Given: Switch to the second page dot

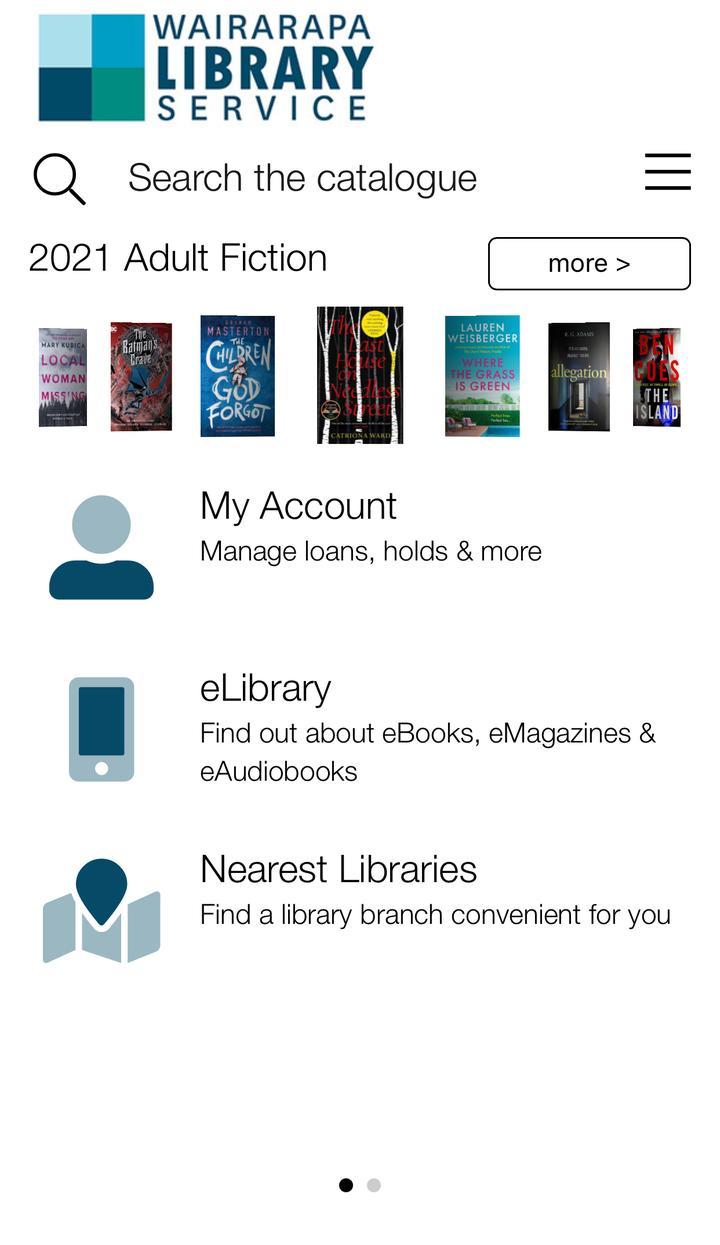Looking at the screenshot, I should click(374, 1185).
